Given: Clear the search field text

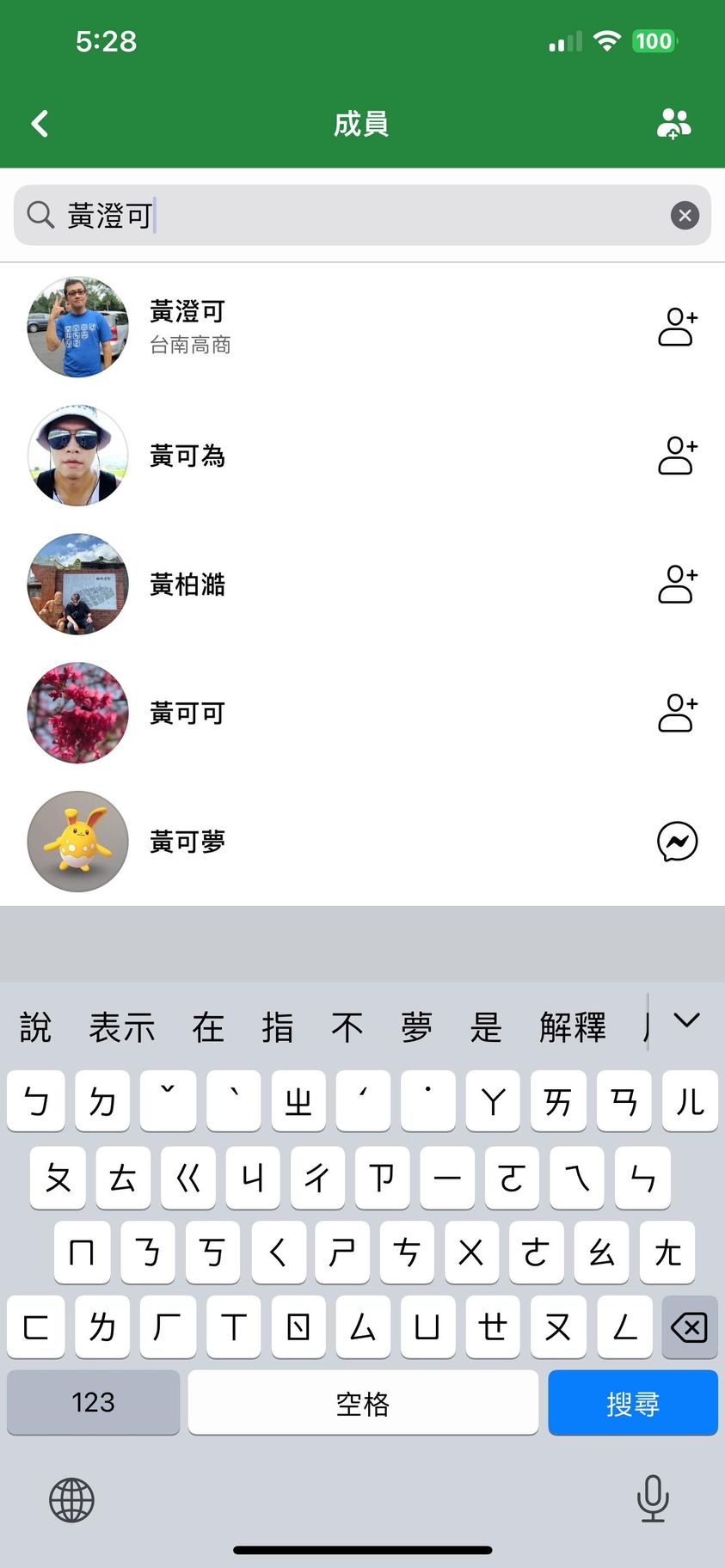Looking at the screenshot, I should [x=685, y=216].
